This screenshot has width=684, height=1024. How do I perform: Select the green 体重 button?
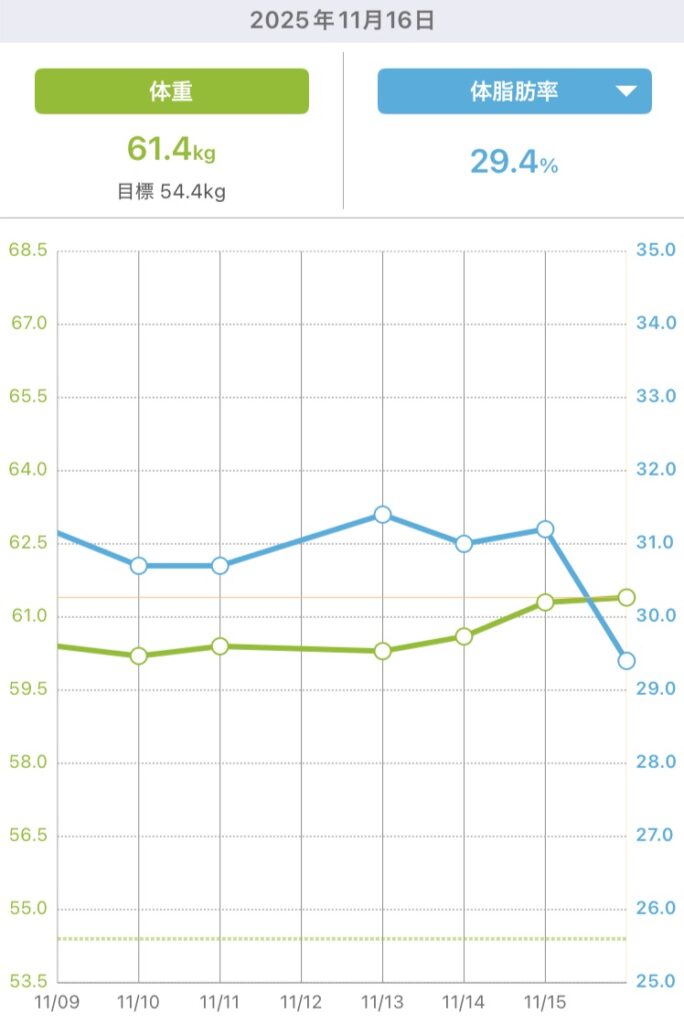[171, 91]
